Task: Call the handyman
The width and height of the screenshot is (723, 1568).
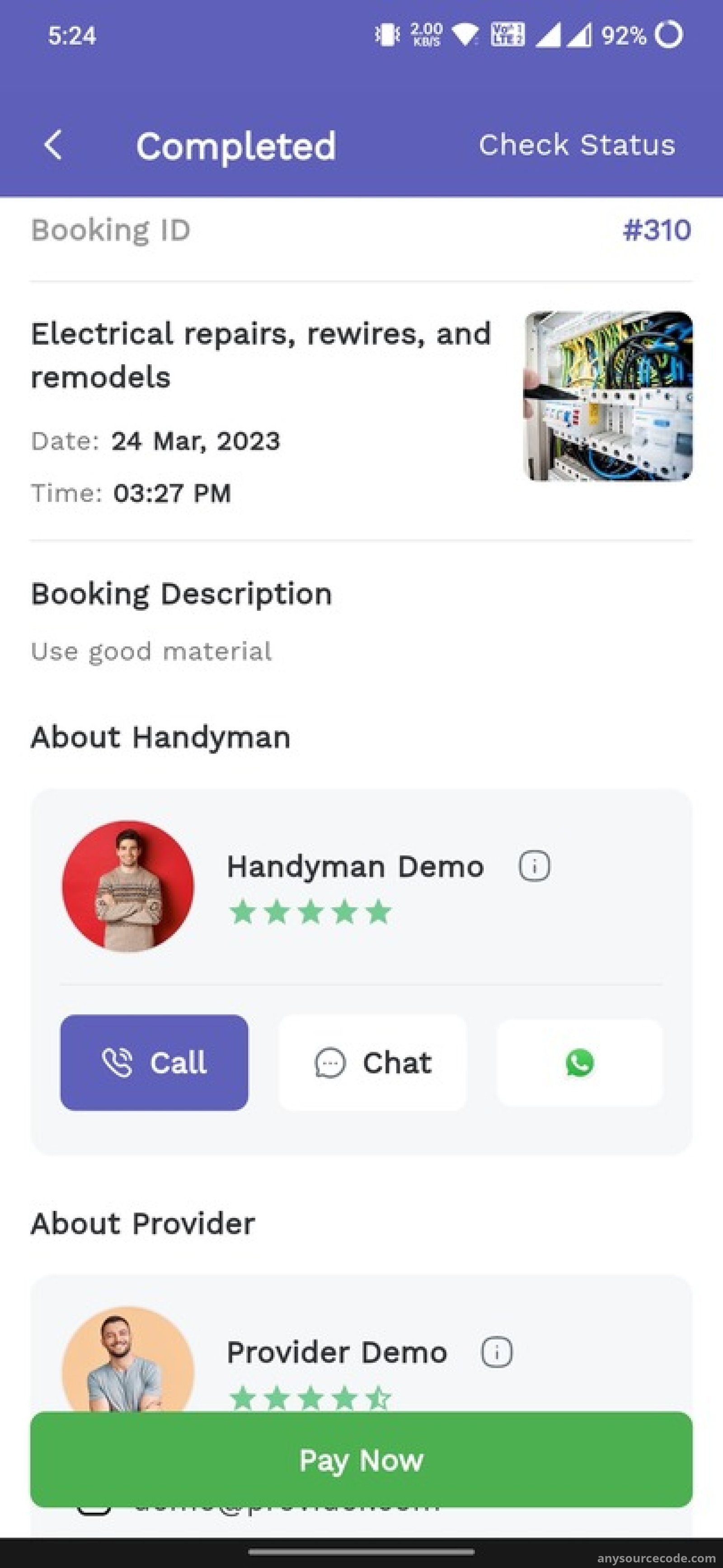Action: tap(154, 1062)
